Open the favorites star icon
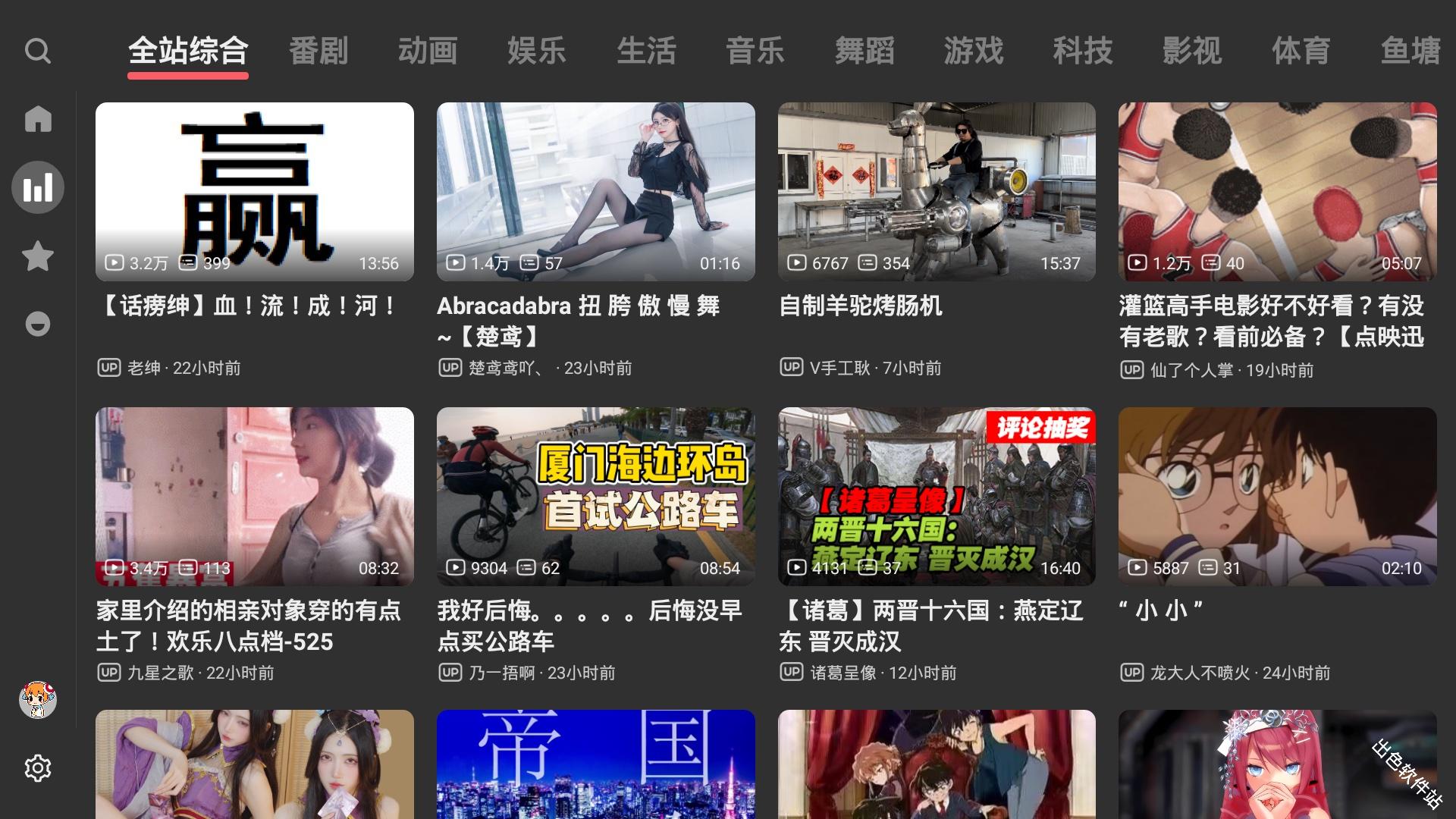 point(38,256)
